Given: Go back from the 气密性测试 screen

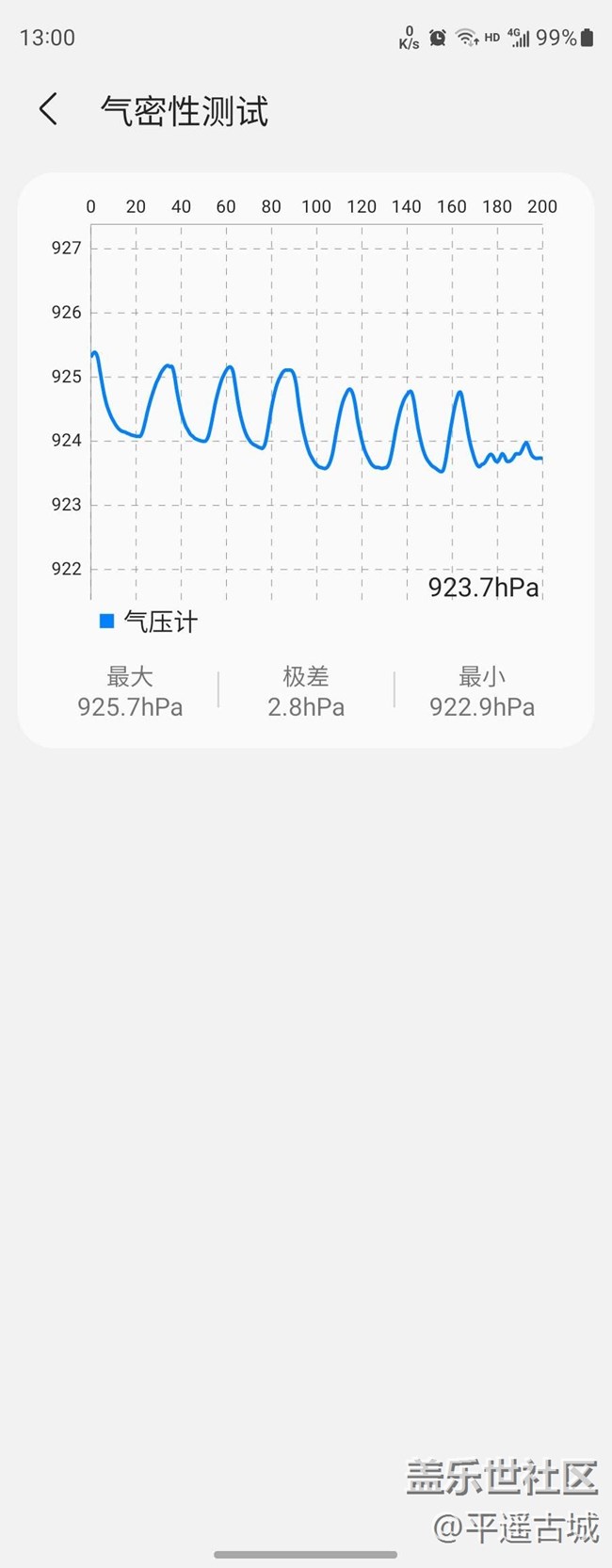Looking at the screenshot, I should pyautogui.click(x=49, y=109).
